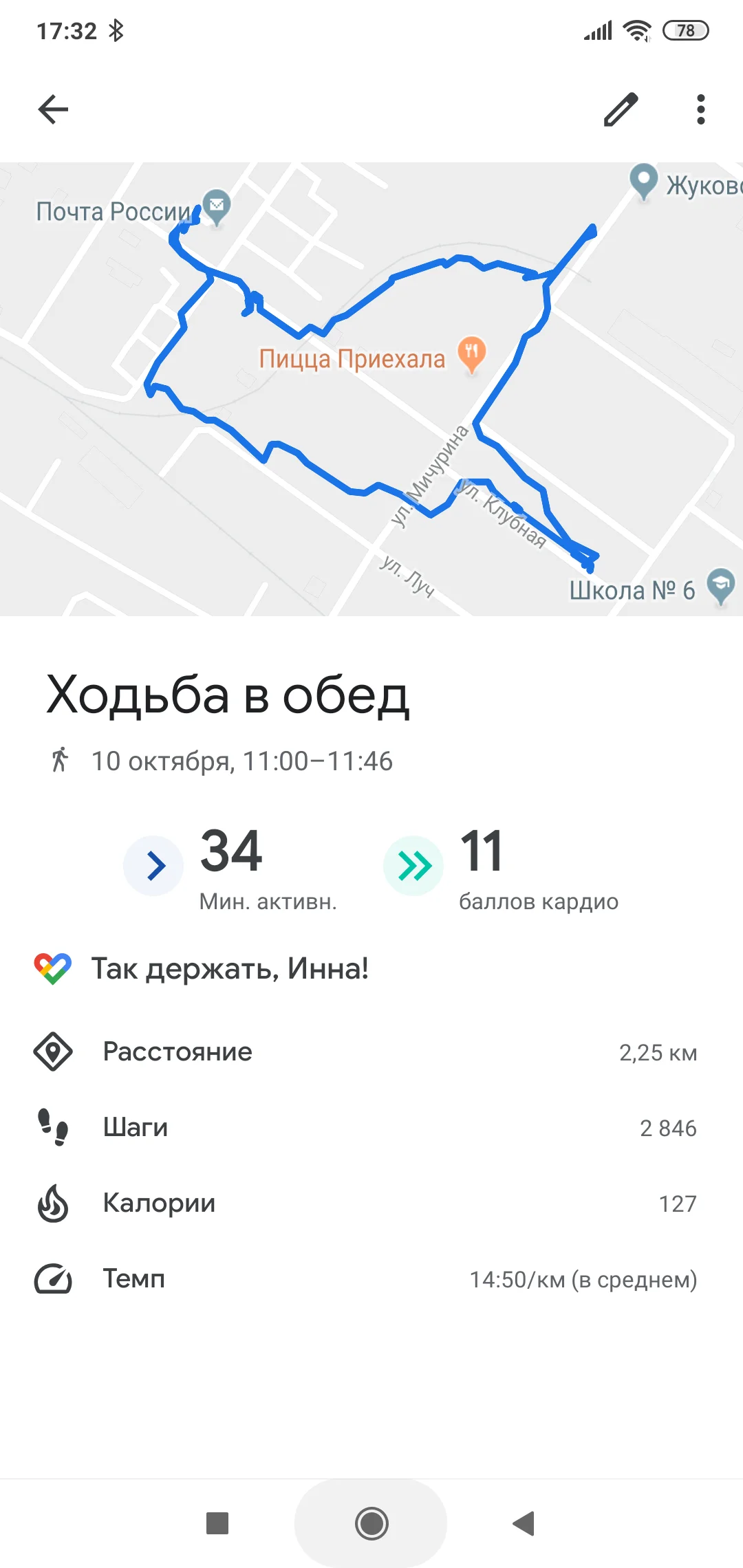Go back using the top arrow
743x1568 pixels.
[x=53, y=109]
